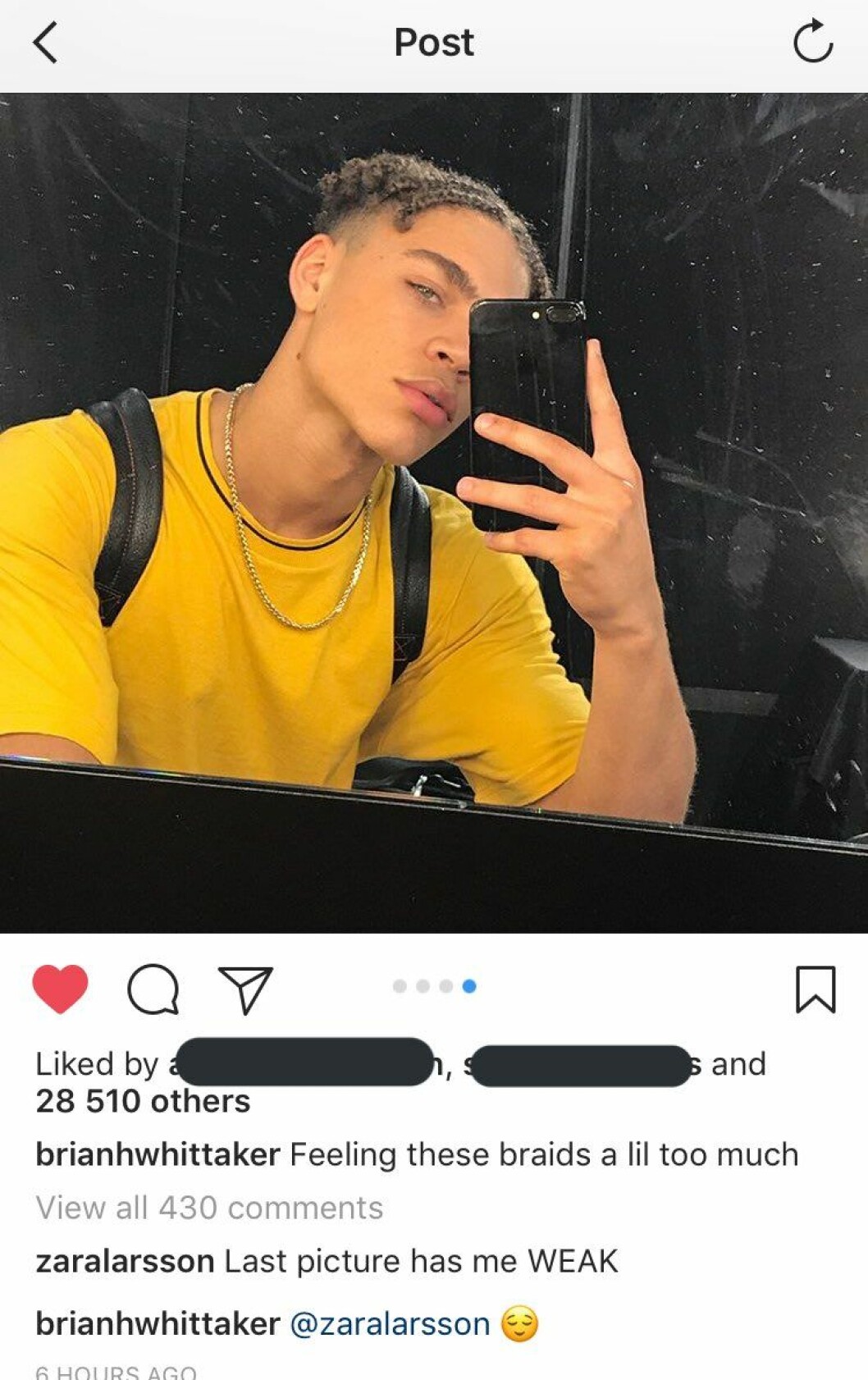View all 430 comments
This screenshot has height=1380, width=868.
(x=209, y=1208)
